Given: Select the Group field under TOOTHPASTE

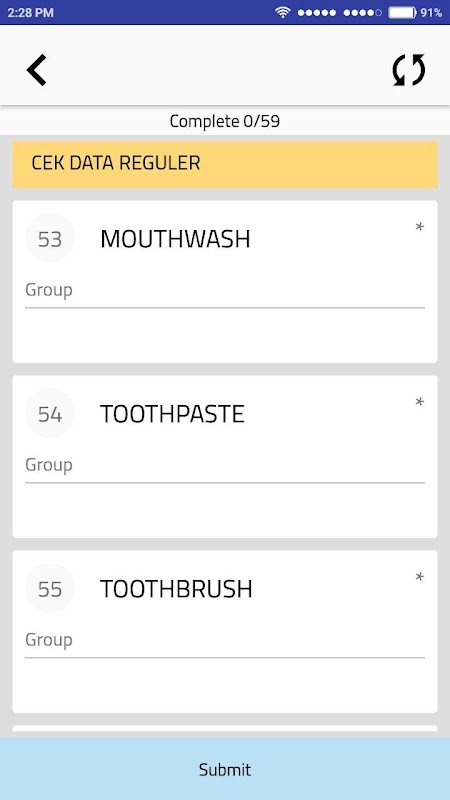Looking at the screenshot, I should pyautogui.click(x=225, y=466).
